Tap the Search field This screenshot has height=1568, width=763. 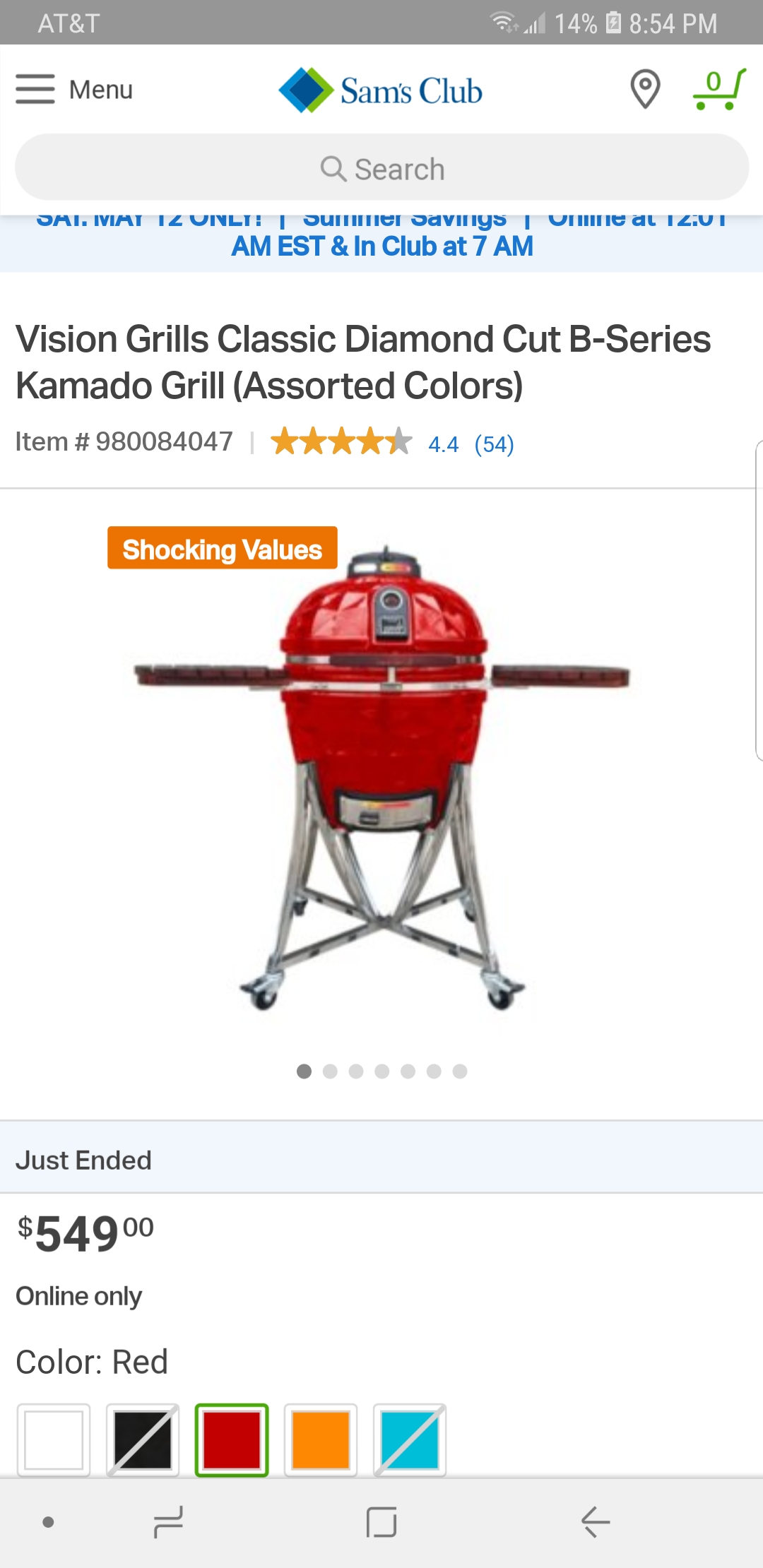pos(381,168)
